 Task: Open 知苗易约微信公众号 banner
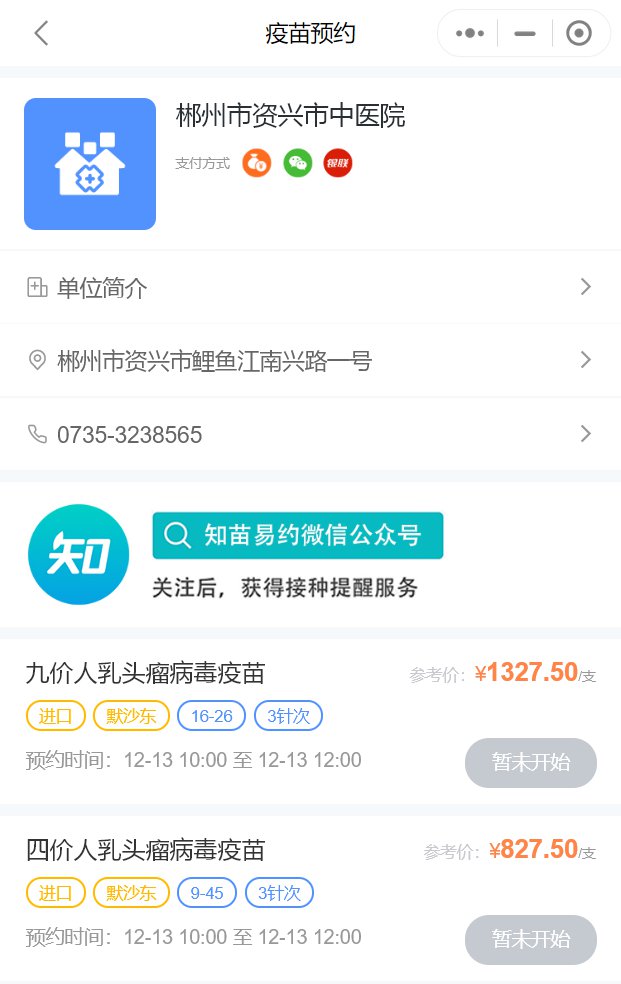click(297, 536)
